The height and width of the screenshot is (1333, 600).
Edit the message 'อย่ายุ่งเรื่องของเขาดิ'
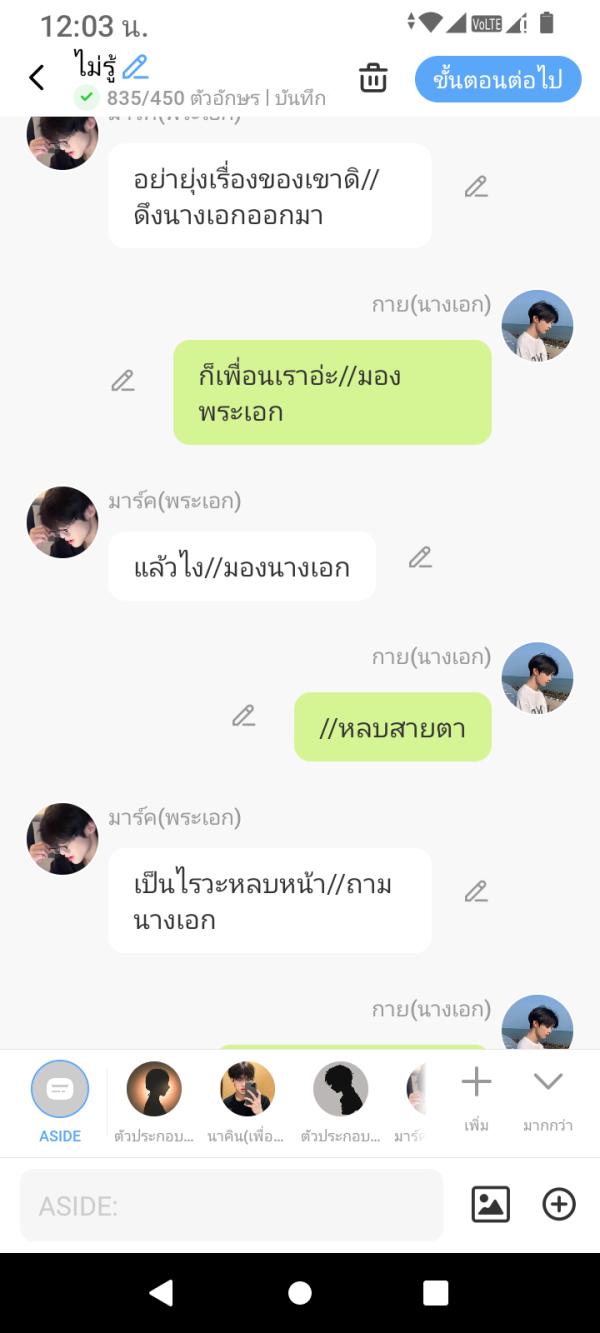(x=476, y=187)
